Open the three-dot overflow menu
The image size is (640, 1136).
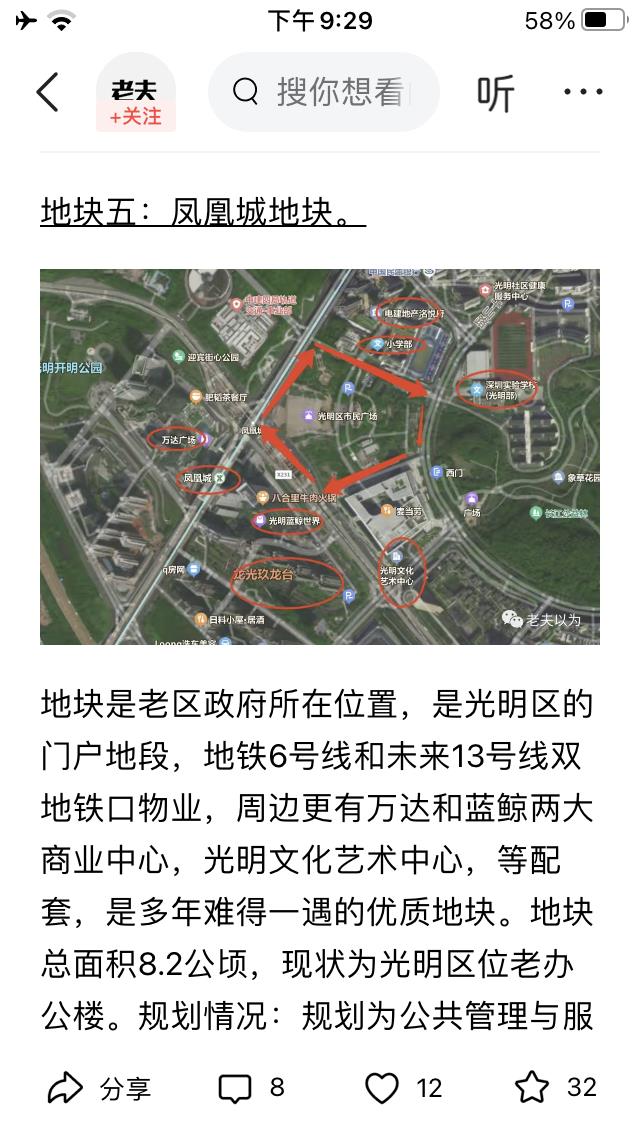[583, 93]
